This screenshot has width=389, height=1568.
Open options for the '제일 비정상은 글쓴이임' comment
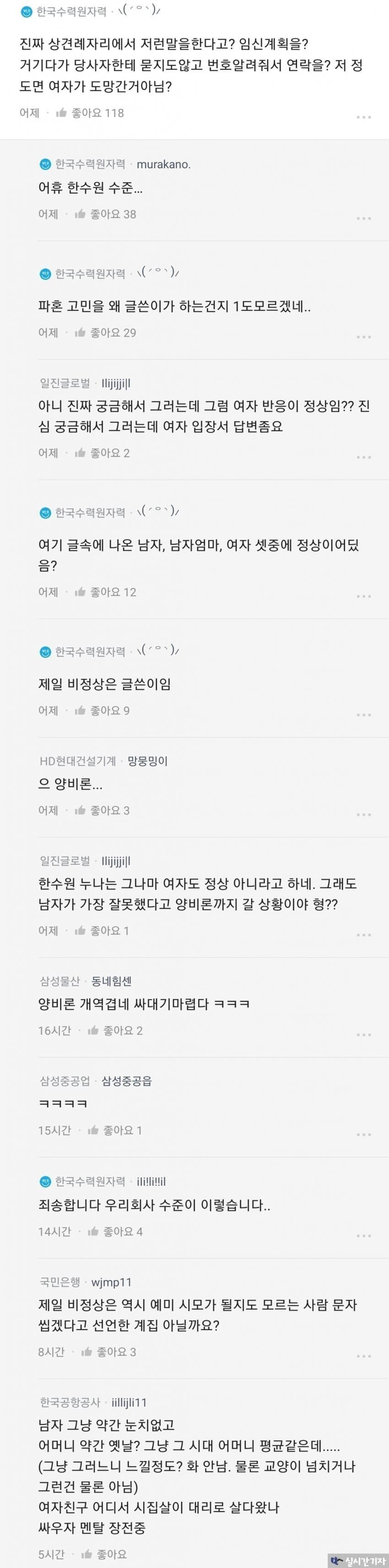363,715
